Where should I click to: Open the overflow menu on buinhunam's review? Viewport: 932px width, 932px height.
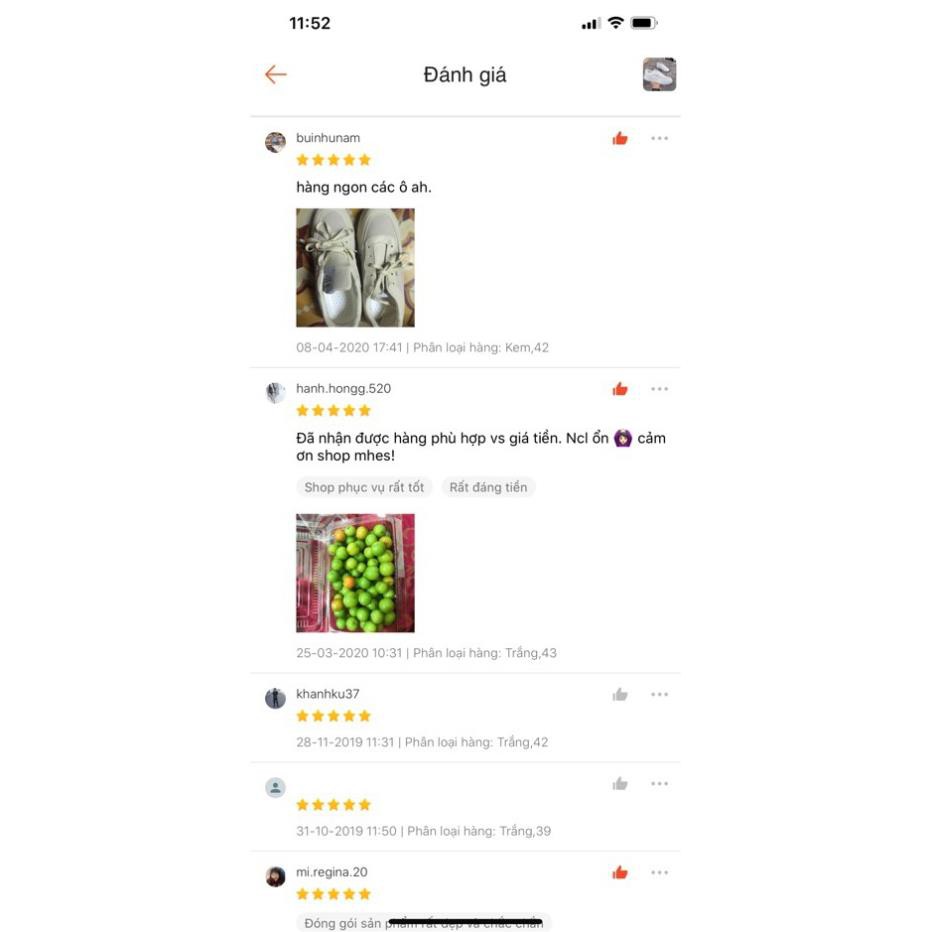tap(659, 139)
